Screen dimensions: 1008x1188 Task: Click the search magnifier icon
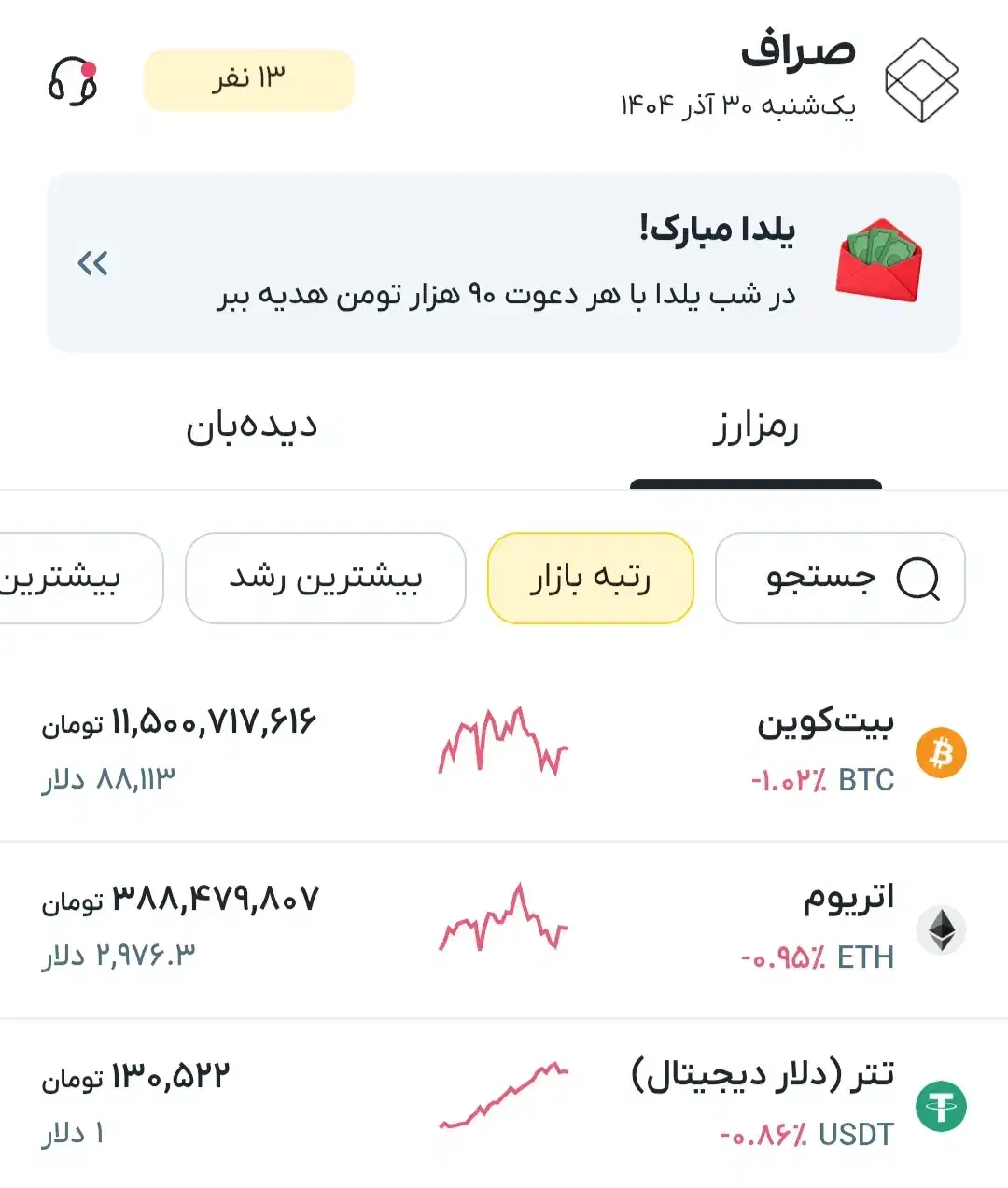pyautogui.click(x=918, y=579)
